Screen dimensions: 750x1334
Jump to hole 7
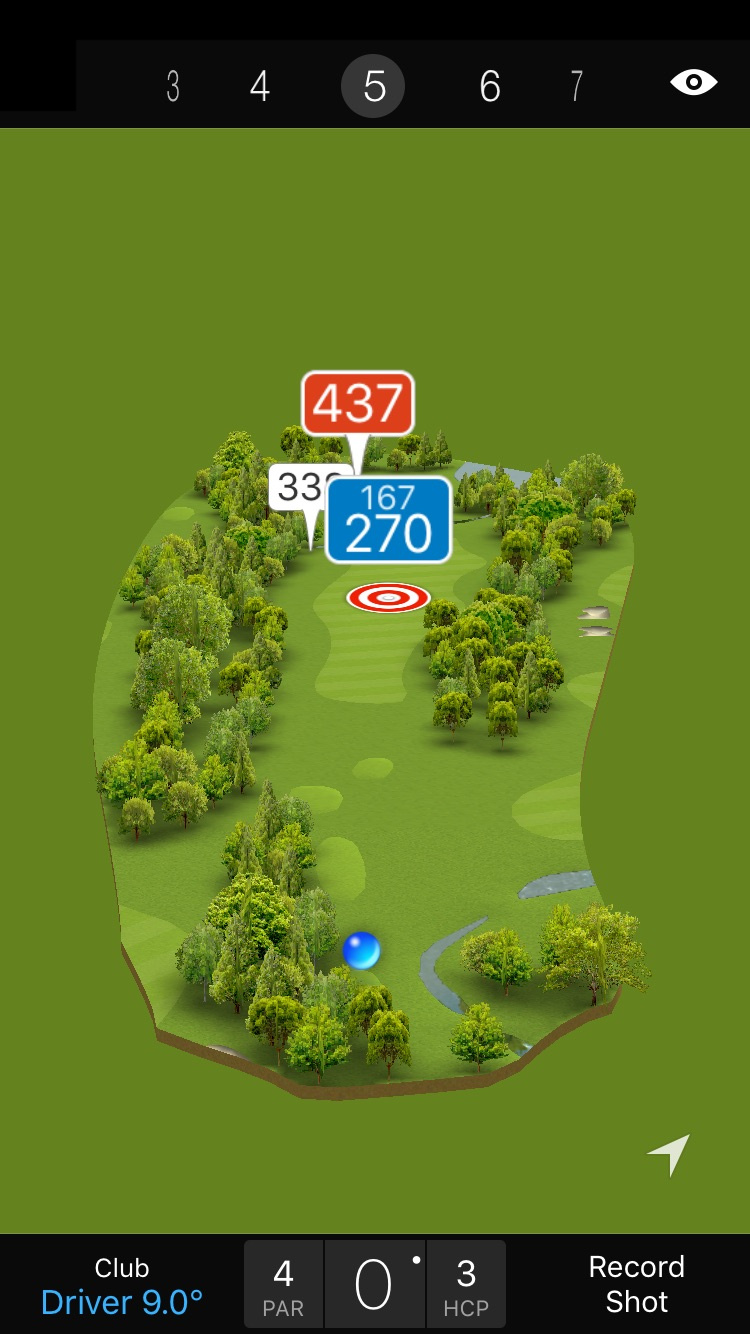pos(576,87)
